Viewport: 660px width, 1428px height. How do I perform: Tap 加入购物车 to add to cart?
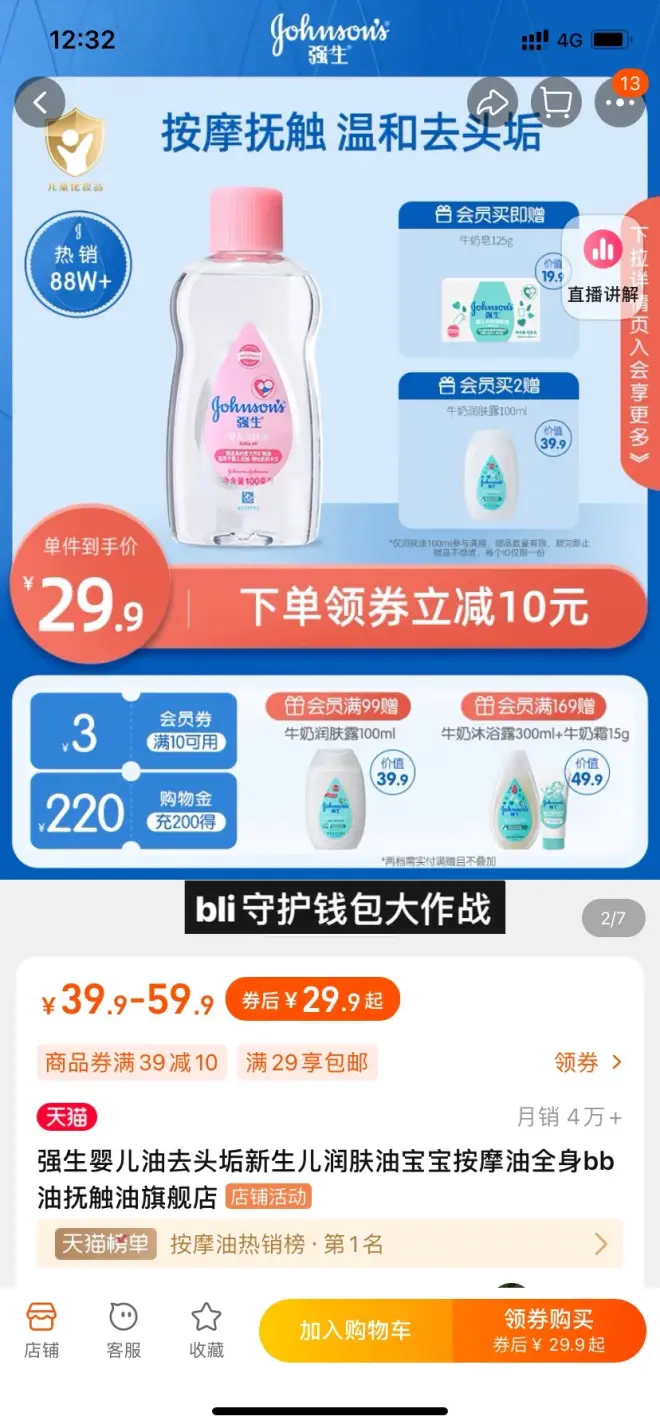(355, 1330)
